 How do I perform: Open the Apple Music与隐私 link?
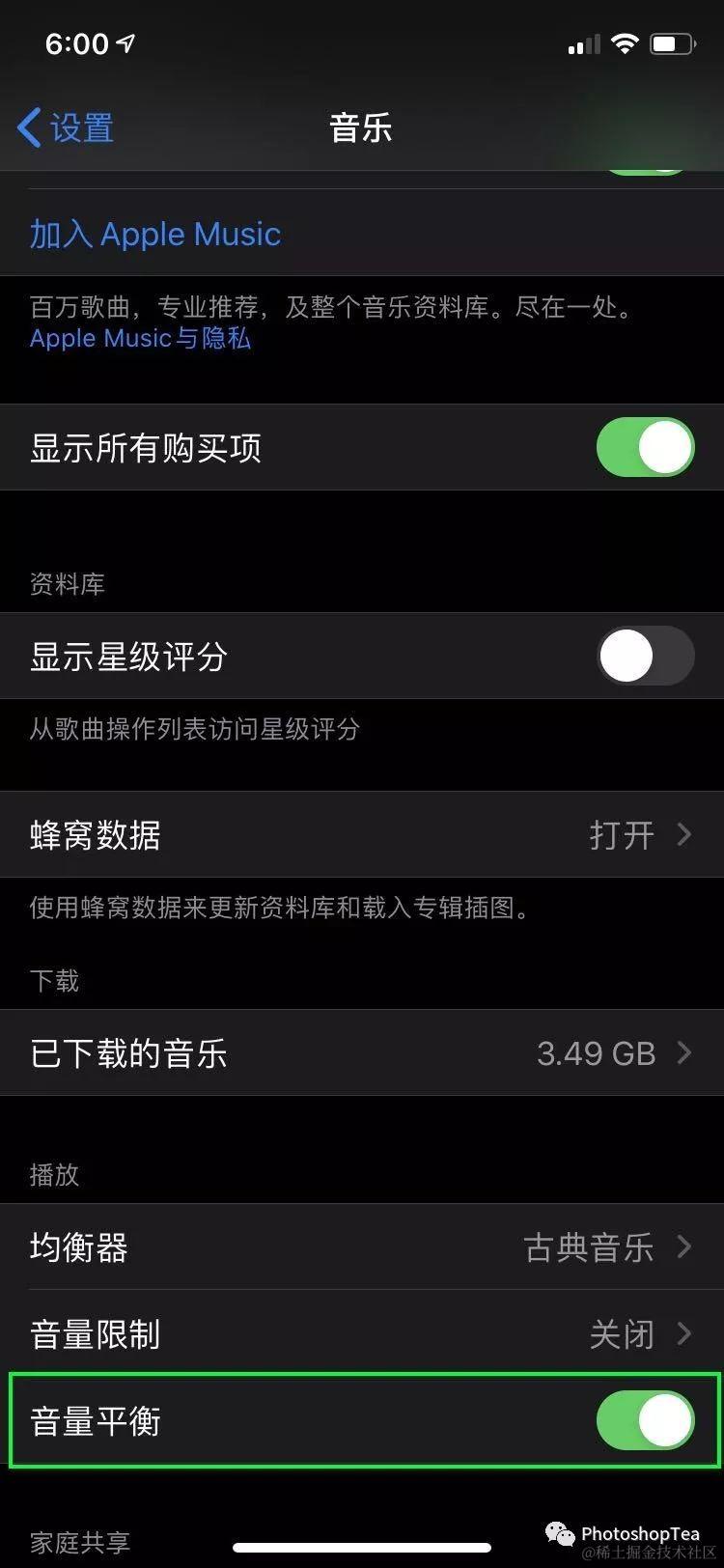[x=140, y=338]
